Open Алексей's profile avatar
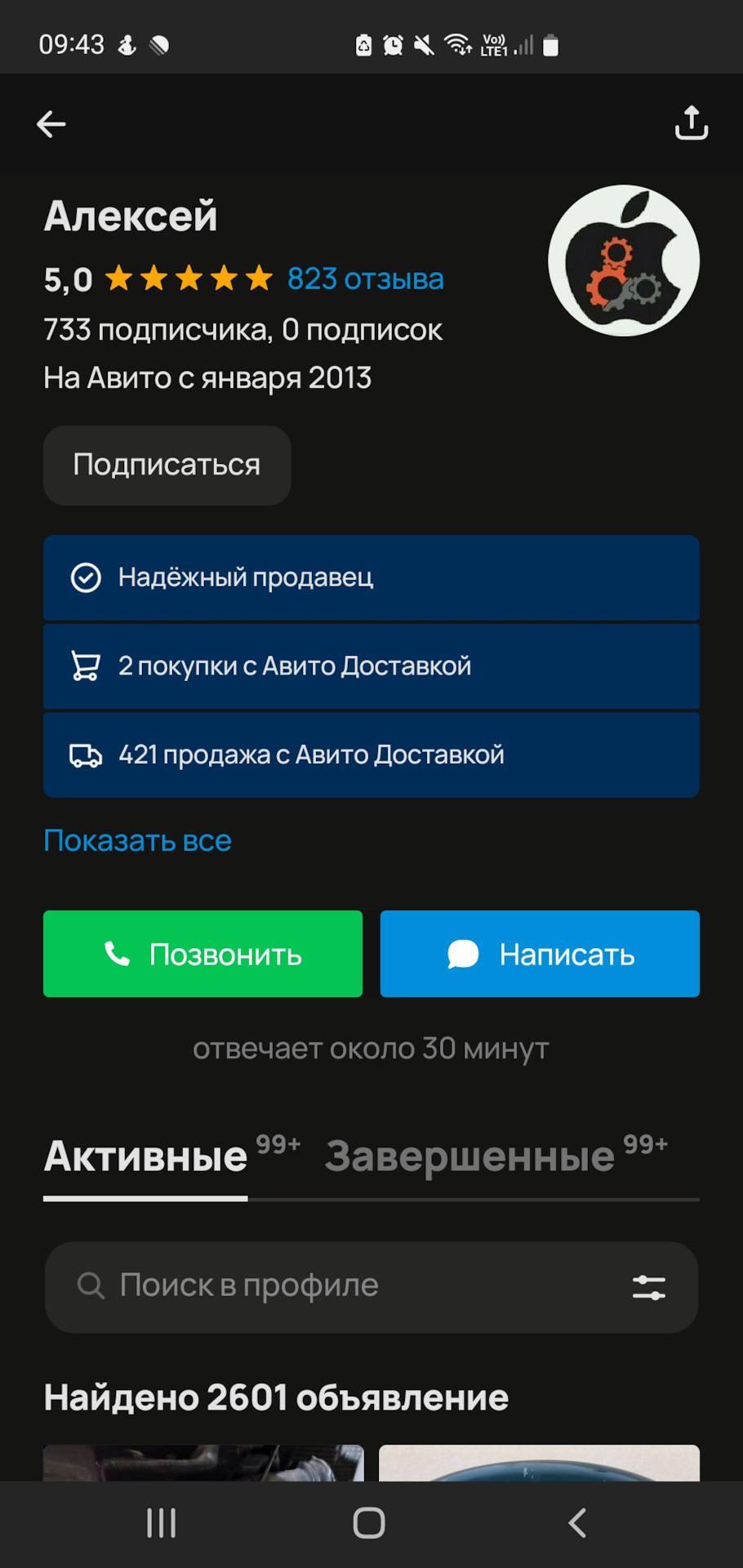The image size is (743, 1568). 624,261
